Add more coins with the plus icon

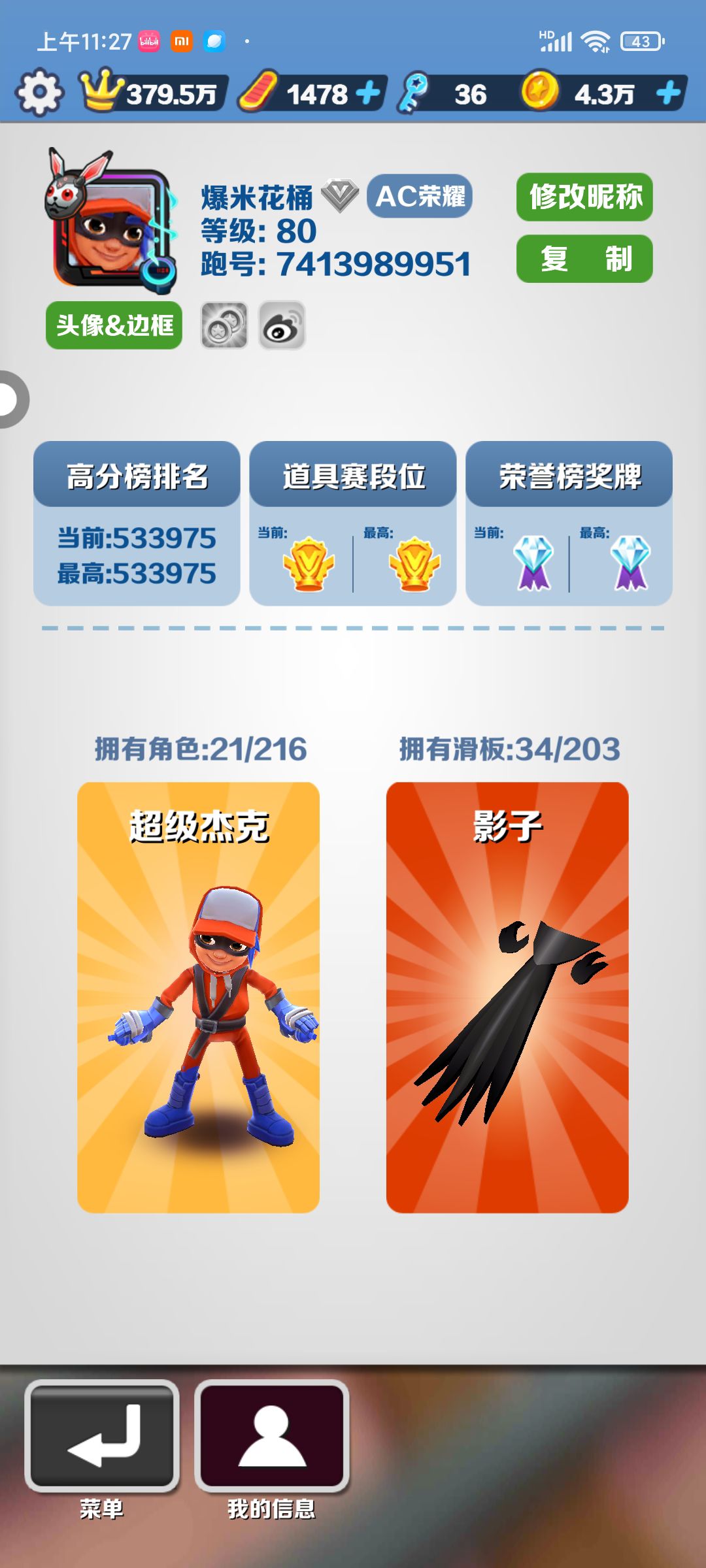[669, 93]
